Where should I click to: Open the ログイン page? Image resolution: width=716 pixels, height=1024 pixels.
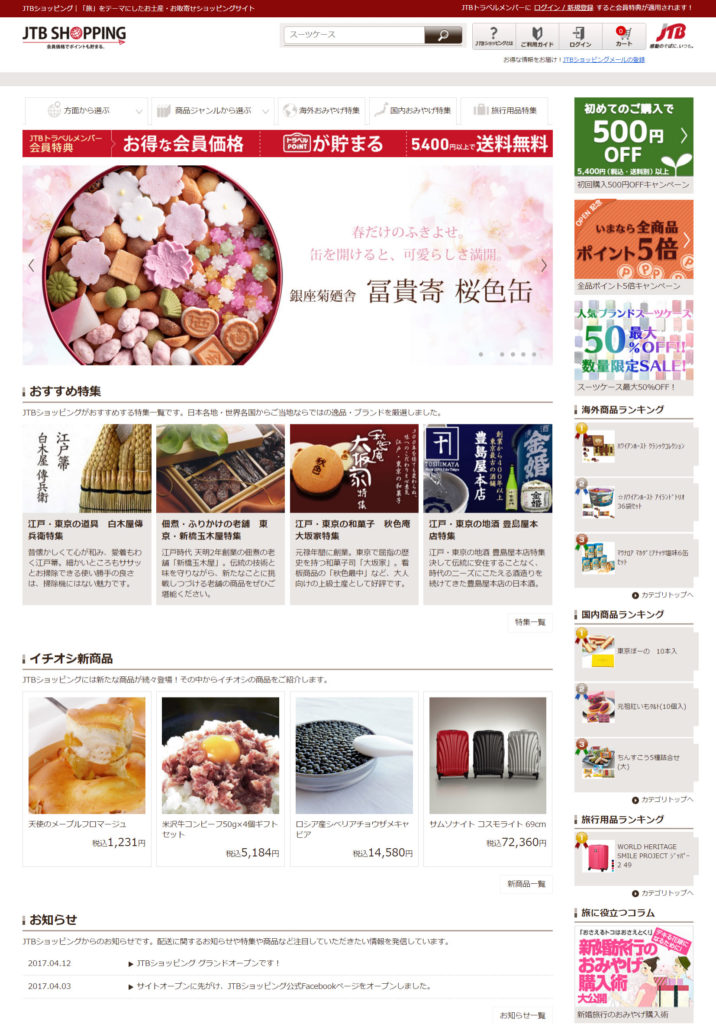click(x=580, y=36)
